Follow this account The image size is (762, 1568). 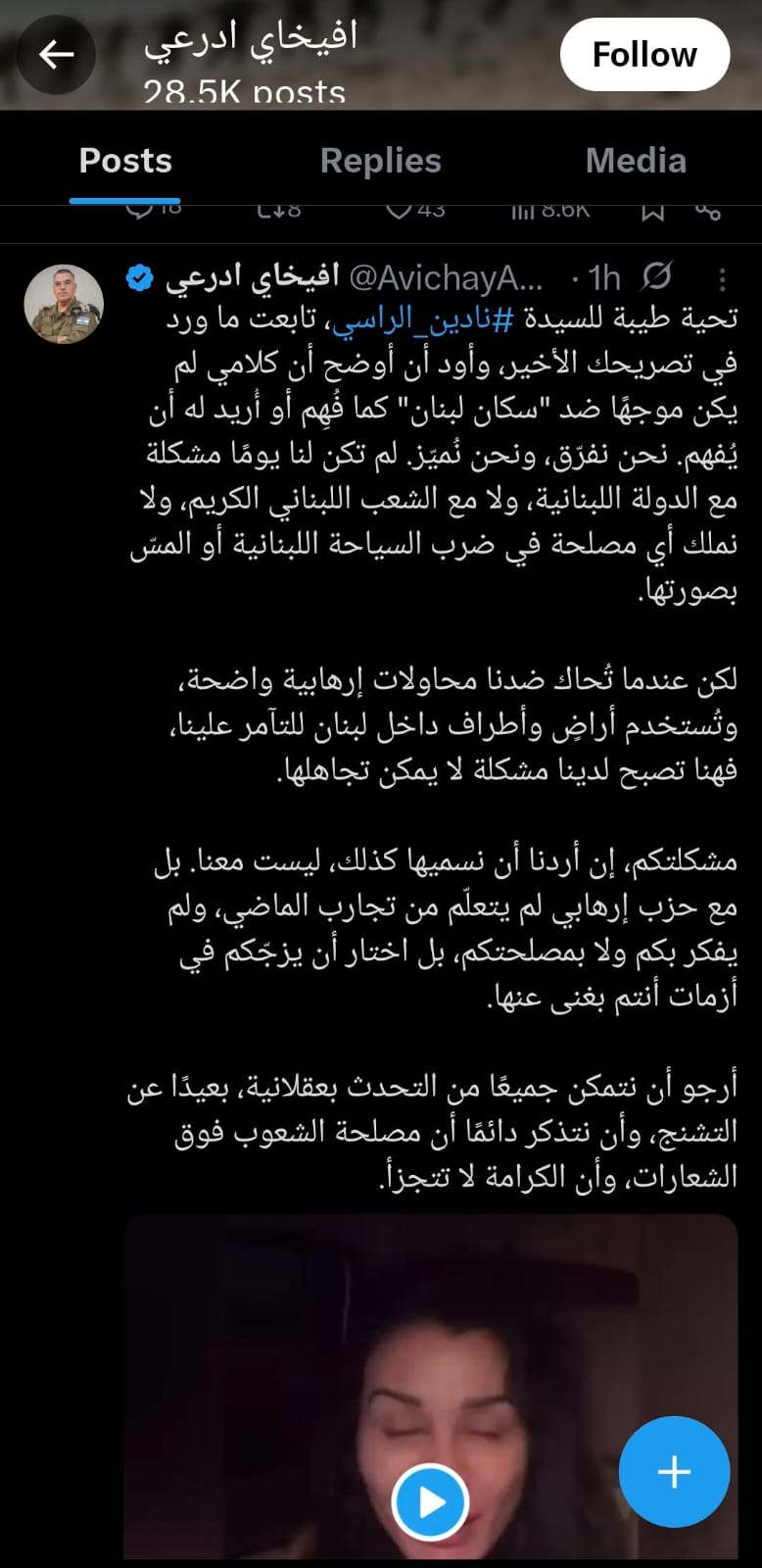click(x=644, y=55)
